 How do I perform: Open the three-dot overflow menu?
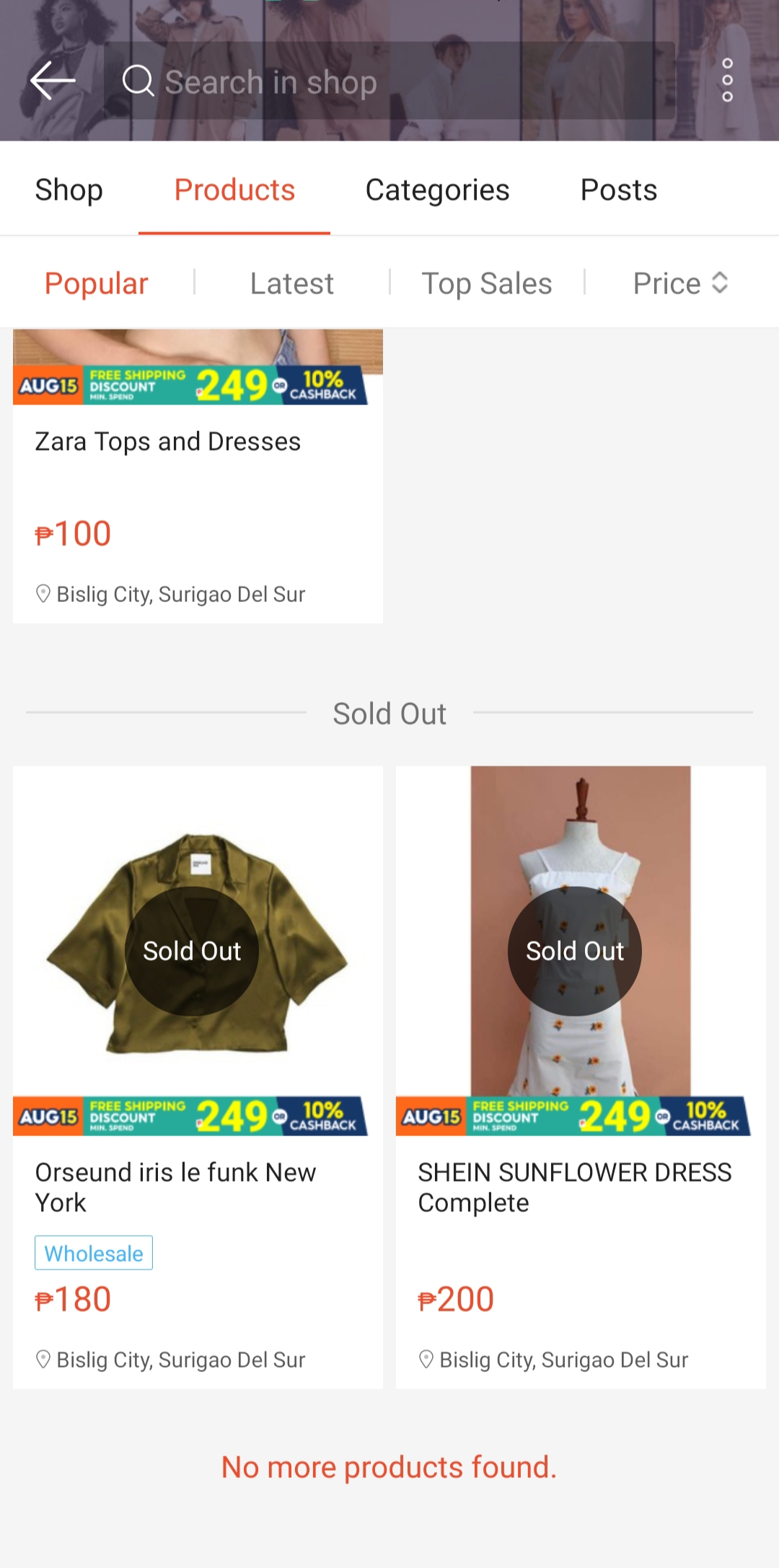click(x=727, y=80)
